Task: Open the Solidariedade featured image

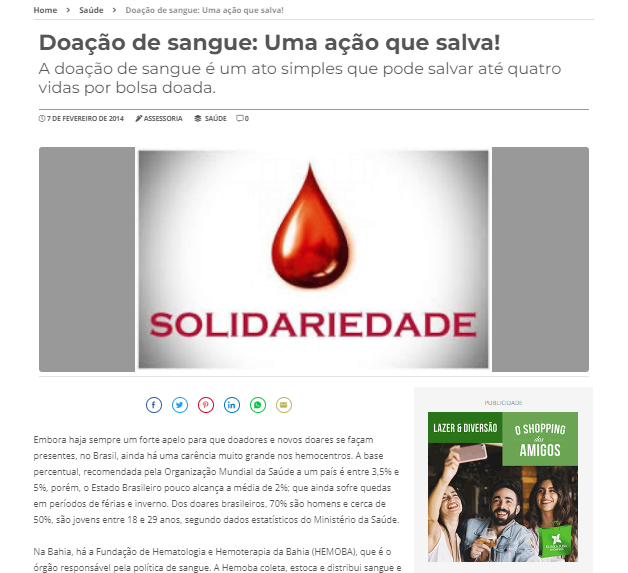Action: click(x=313, y=259)
